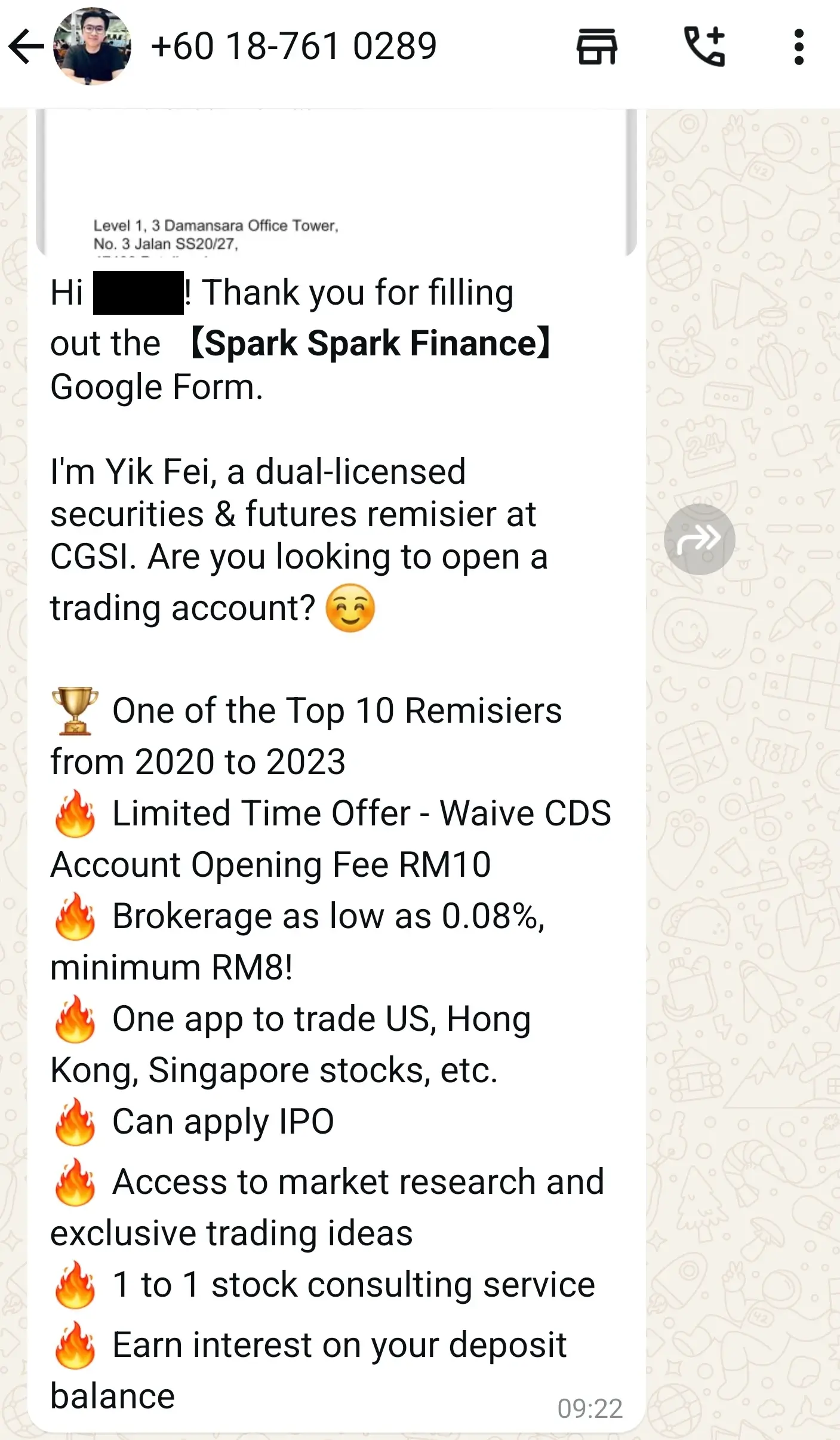Start a call with this contact
Viewport: 840px width, 1440px height.
(x=704, y=47)
